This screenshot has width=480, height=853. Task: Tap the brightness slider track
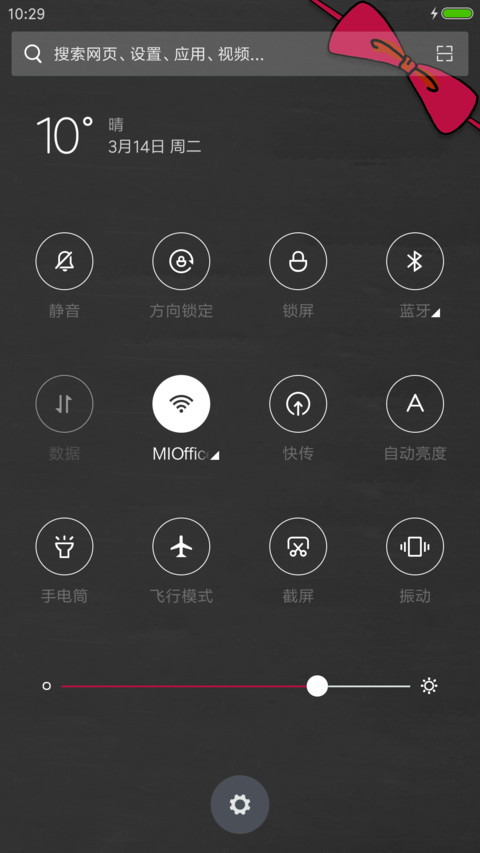point(236,687)
